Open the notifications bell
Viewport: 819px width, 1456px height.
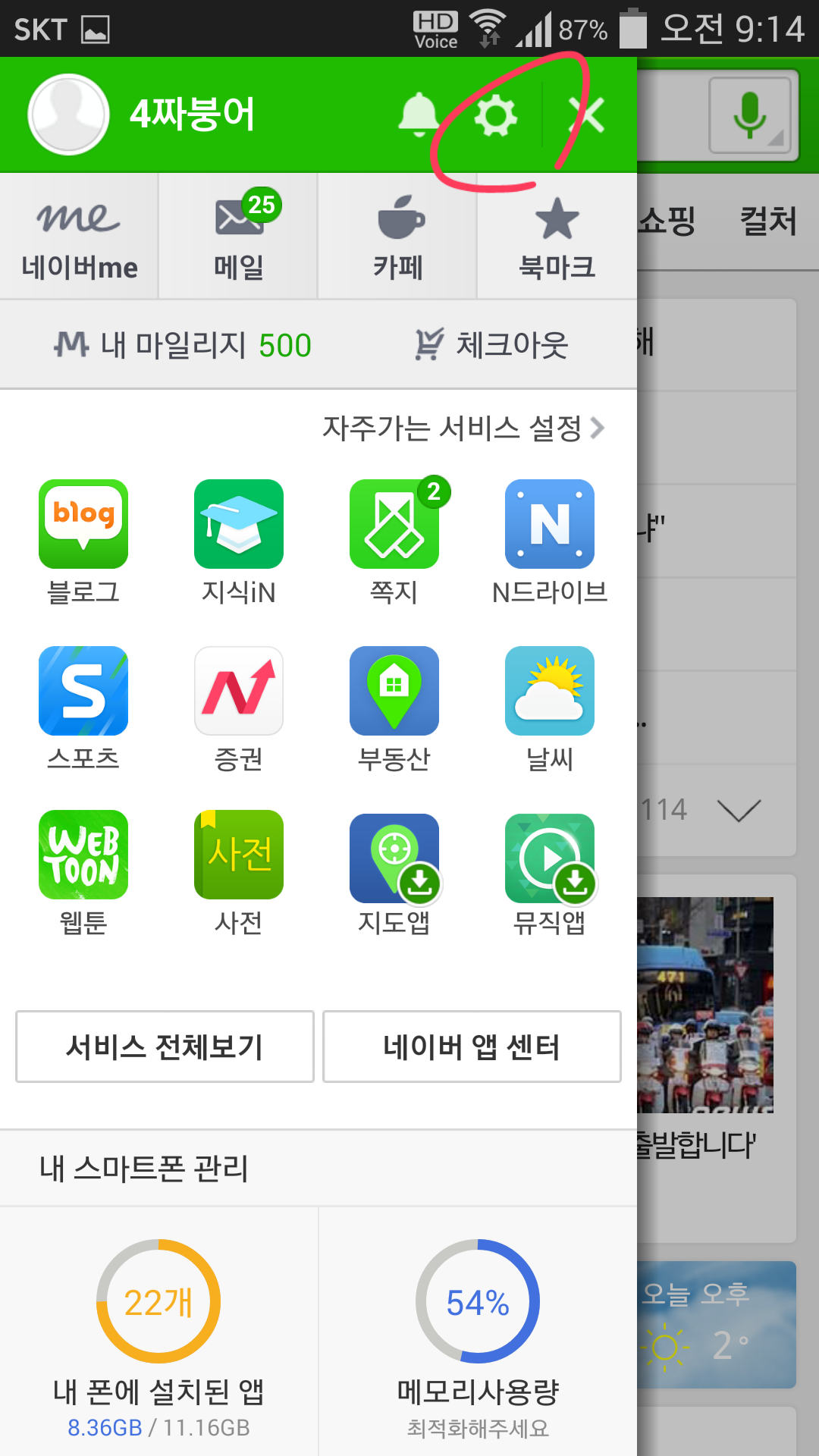coord(419,115)
